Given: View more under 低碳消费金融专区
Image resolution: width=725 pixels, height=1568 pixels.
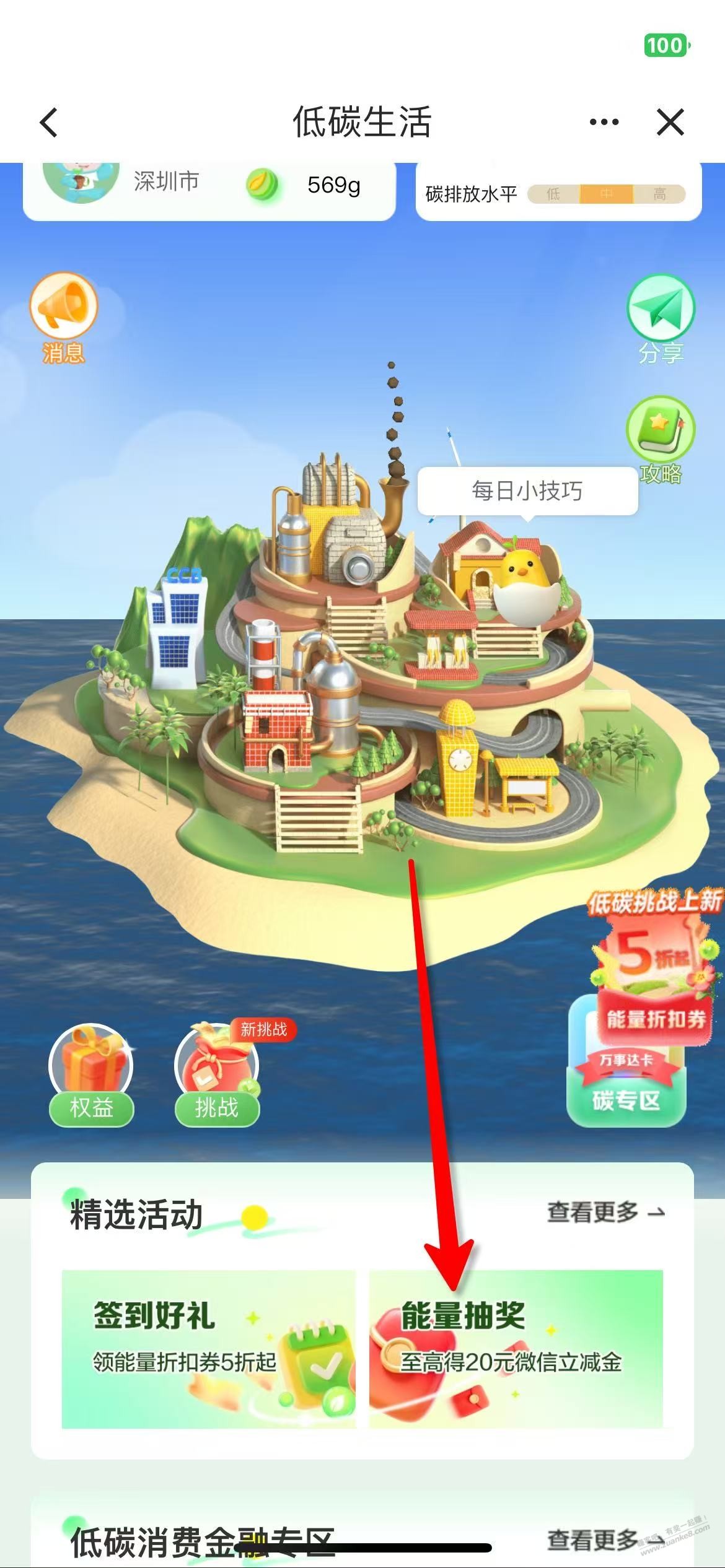Looking at the screenshot, I should point(605,1540).
